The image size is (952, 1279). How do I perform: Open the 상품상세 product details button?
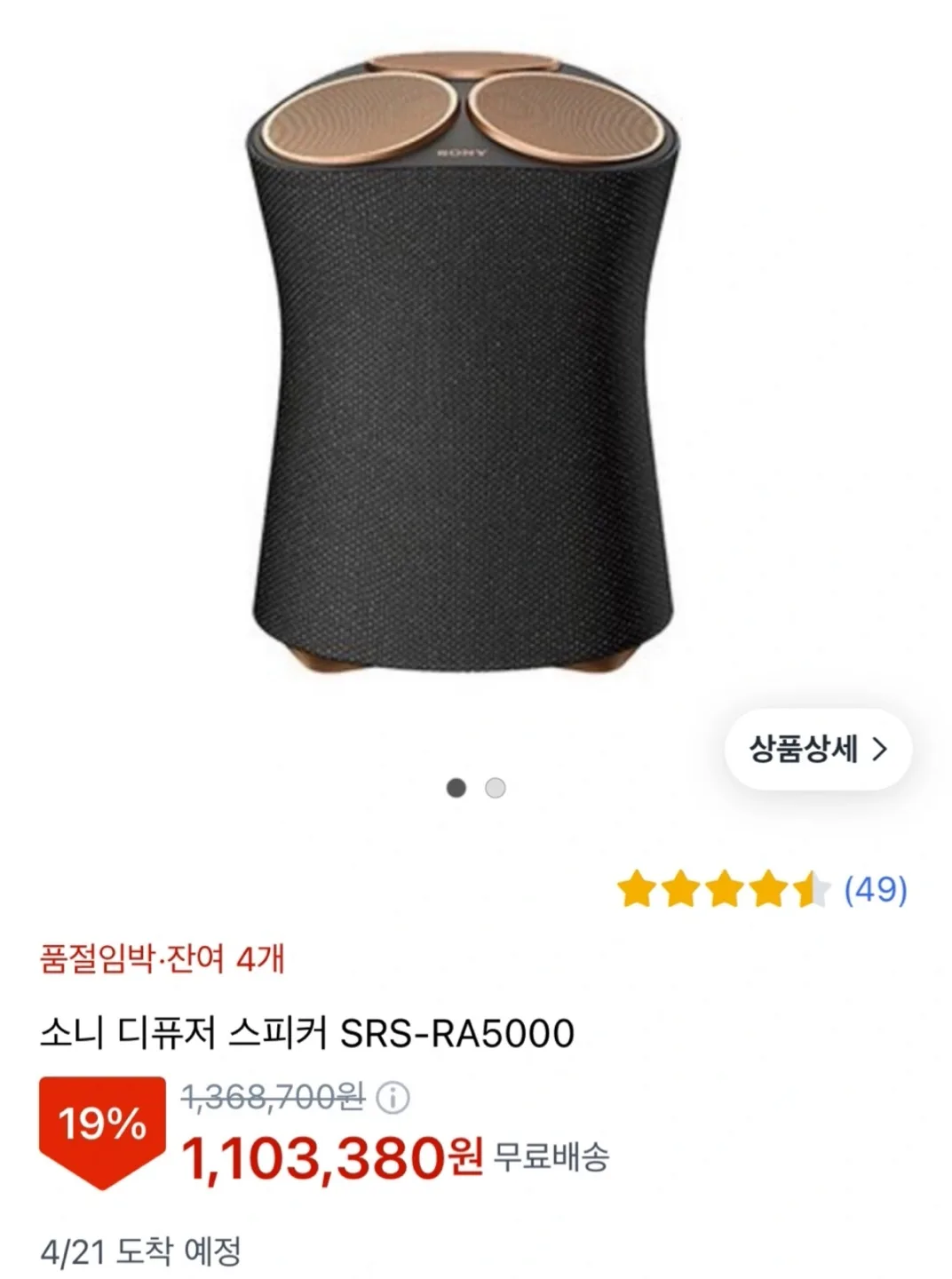[x=818, y=750]
